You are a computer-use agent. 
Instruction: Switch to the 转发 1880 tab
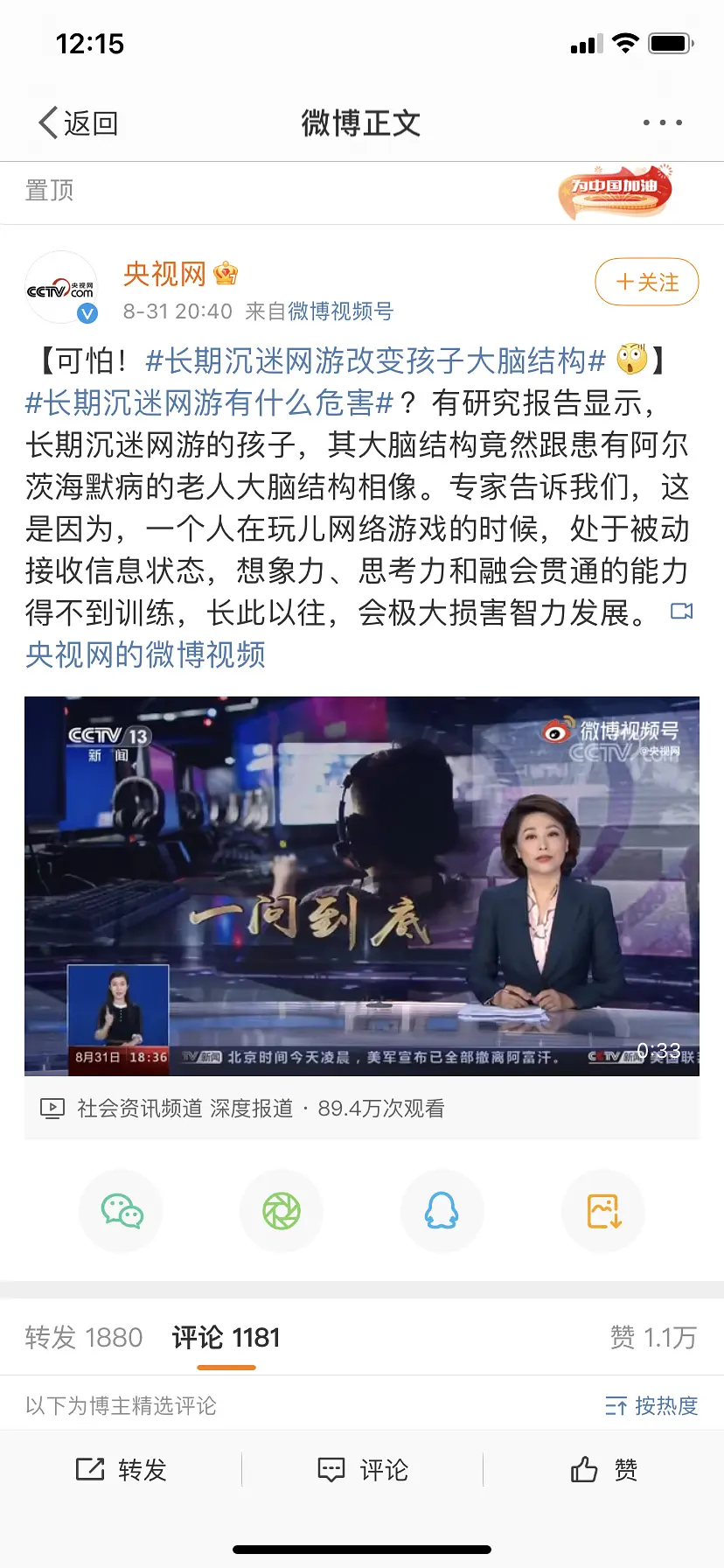tap(84, 1338)
